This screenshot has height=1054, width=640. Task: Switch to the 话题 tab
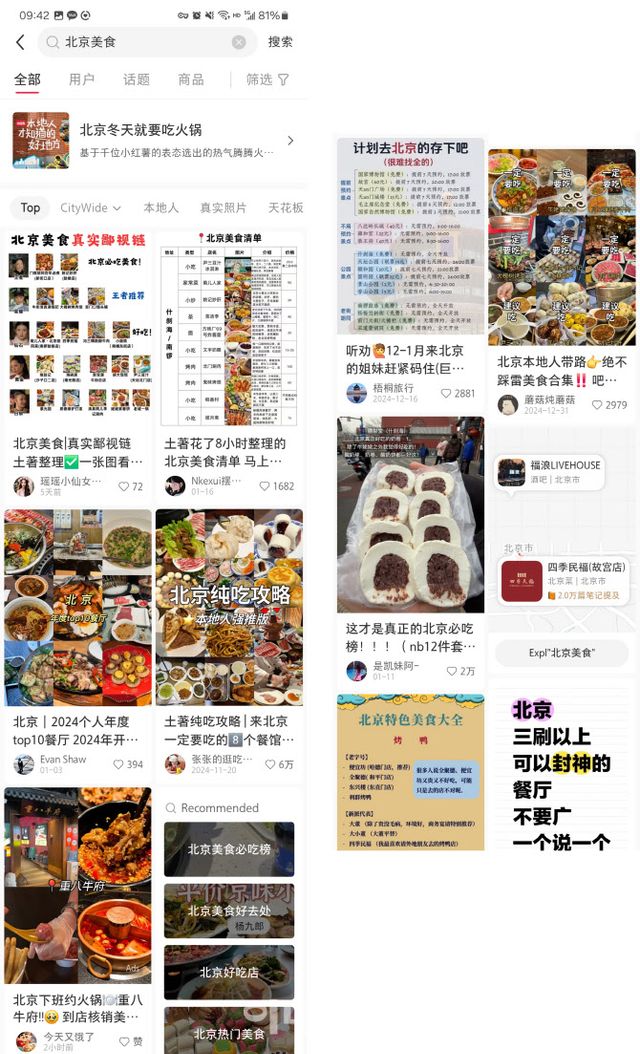pyautogui.click(x=136, y=80)
